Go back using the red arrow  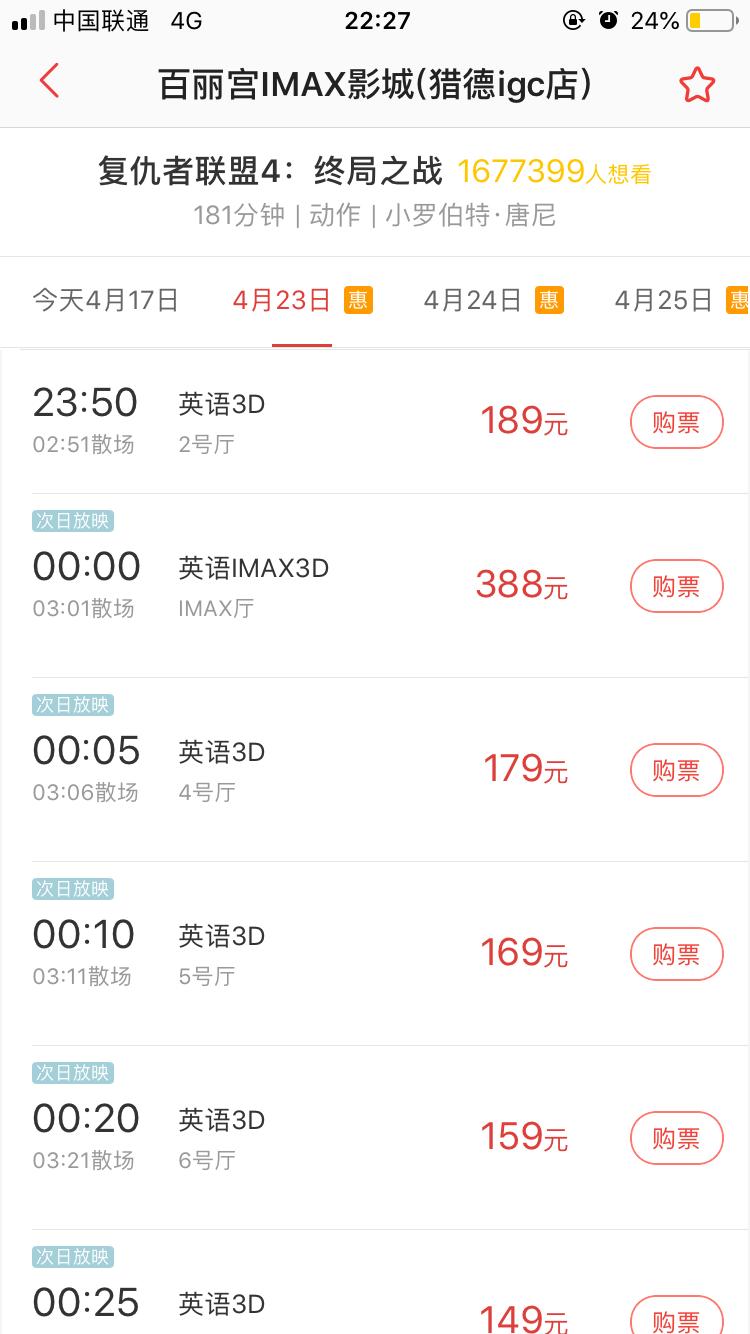tap(49, 81)
